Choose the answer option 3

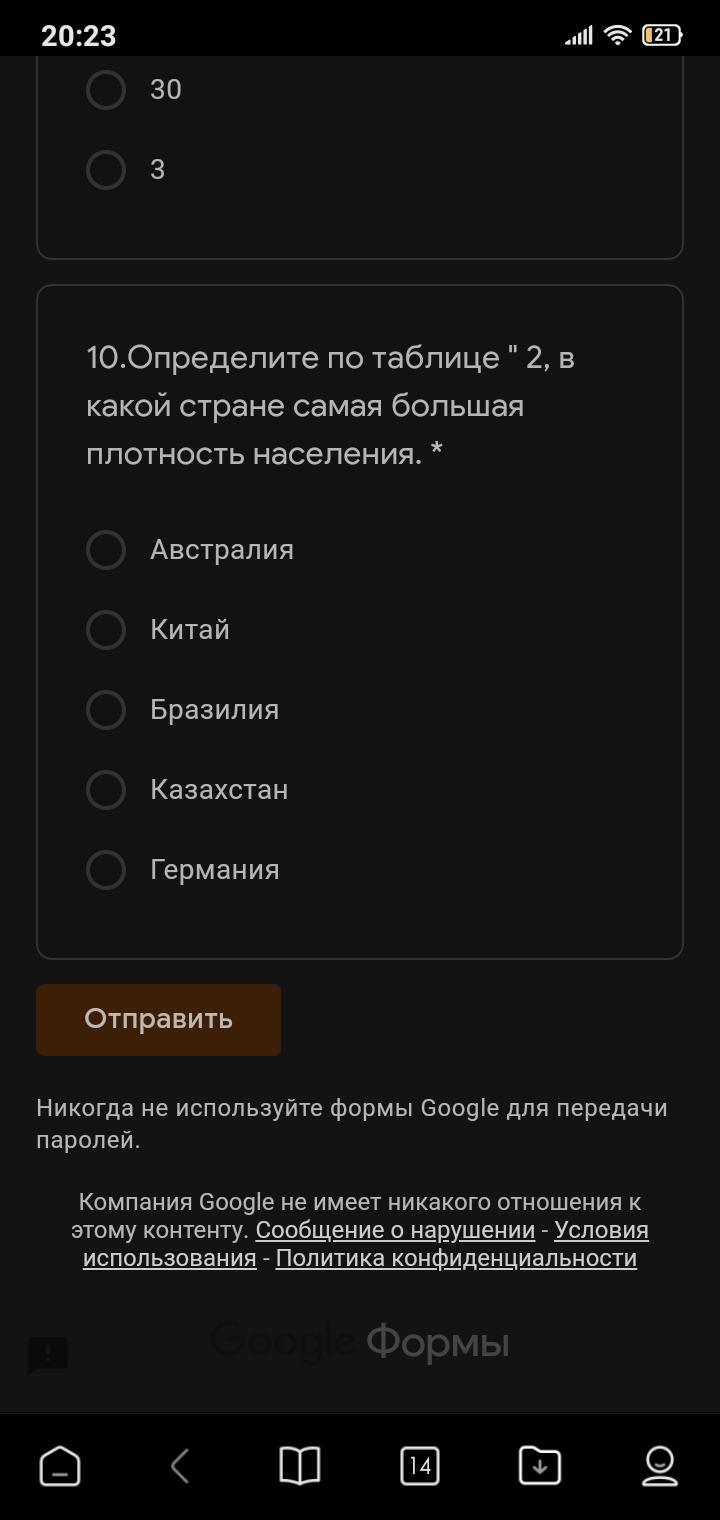coord(106,170)
